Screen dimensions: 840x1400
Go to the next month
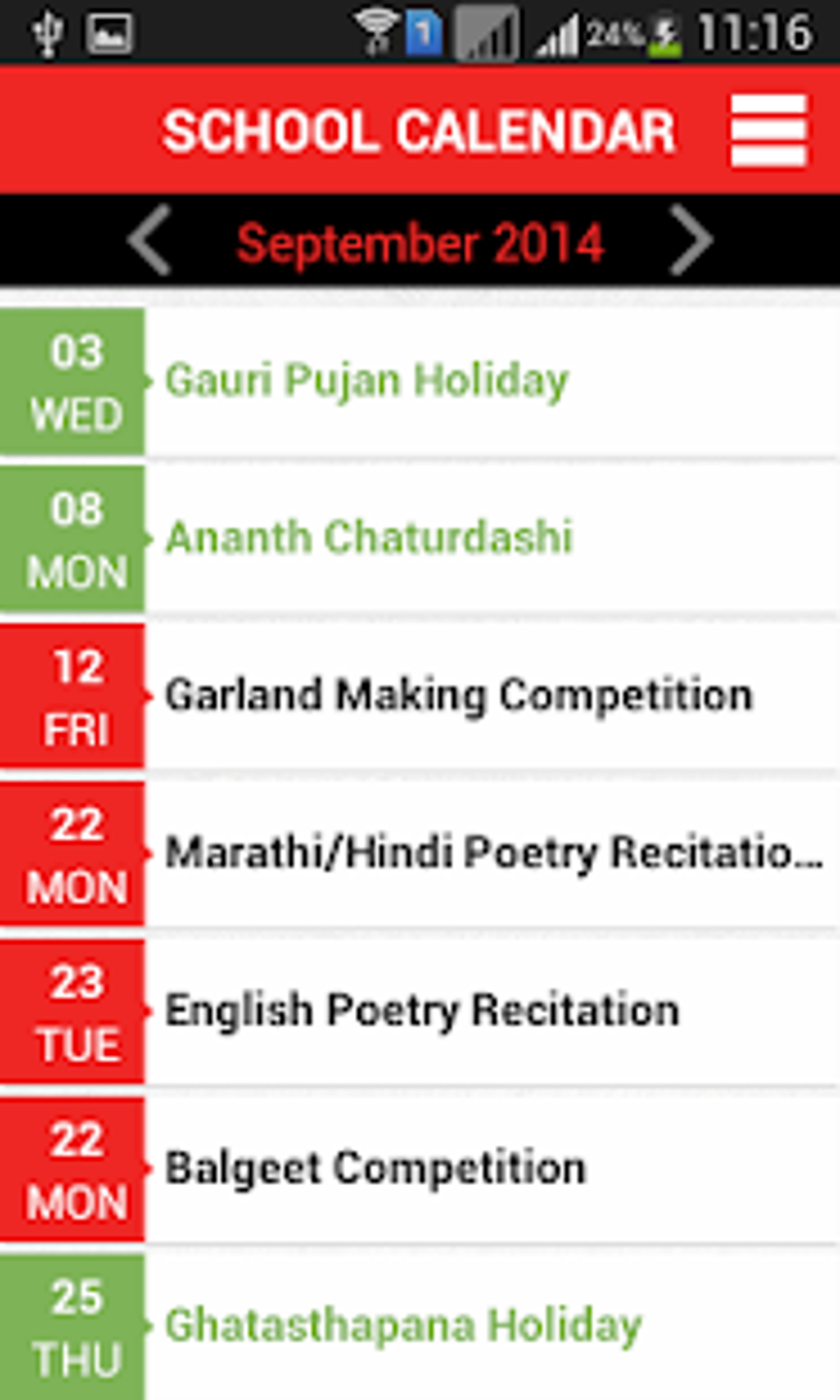point(690,240)
